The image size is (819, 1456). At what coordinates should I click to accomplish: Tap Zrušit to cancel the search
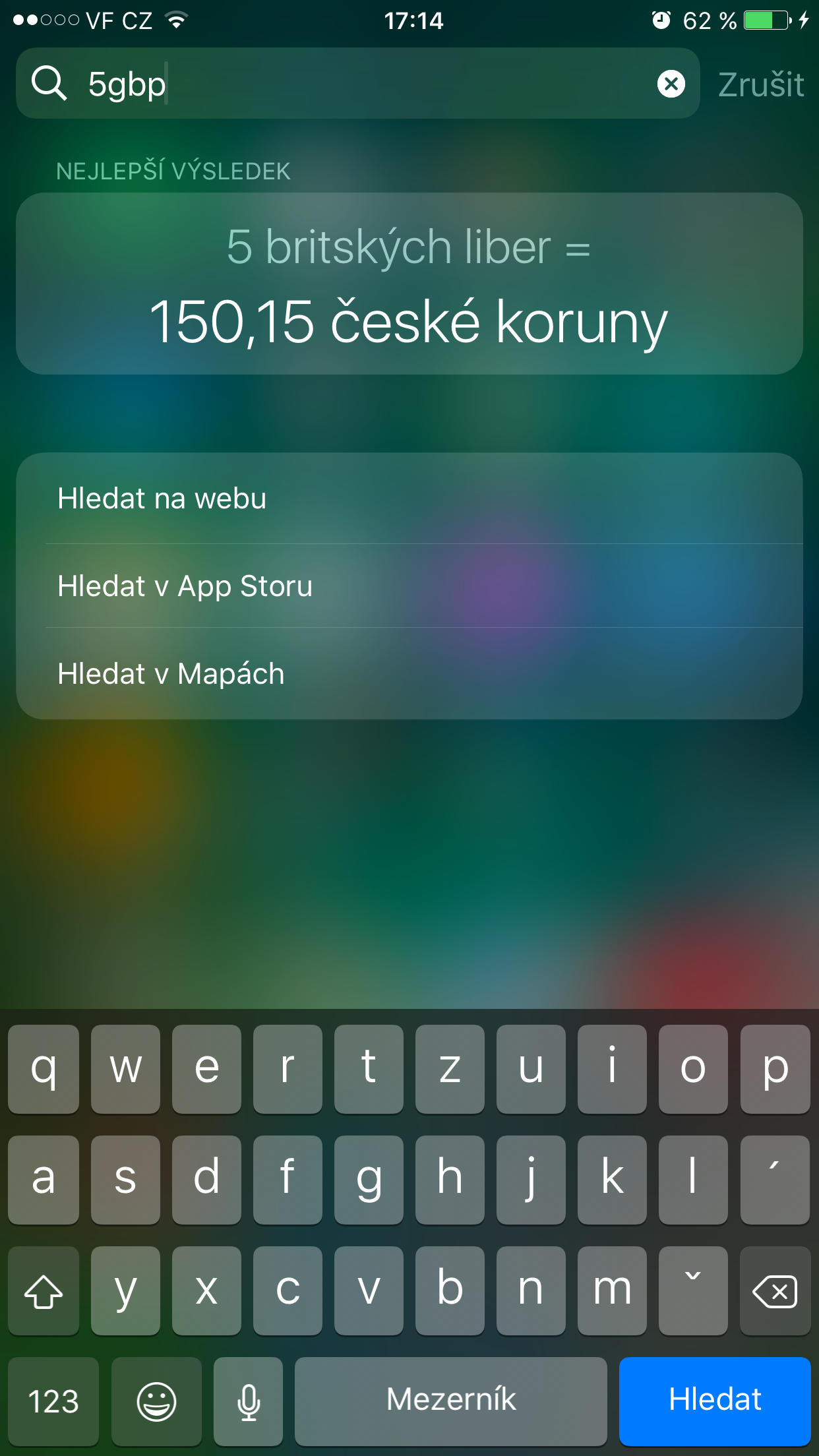(760, 84)
